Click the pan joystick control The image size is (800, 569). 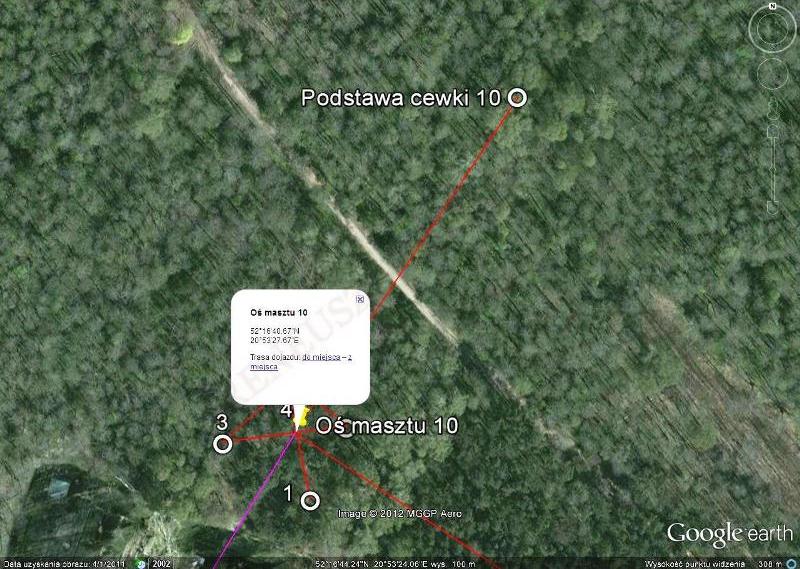click(x=772, y=73)
